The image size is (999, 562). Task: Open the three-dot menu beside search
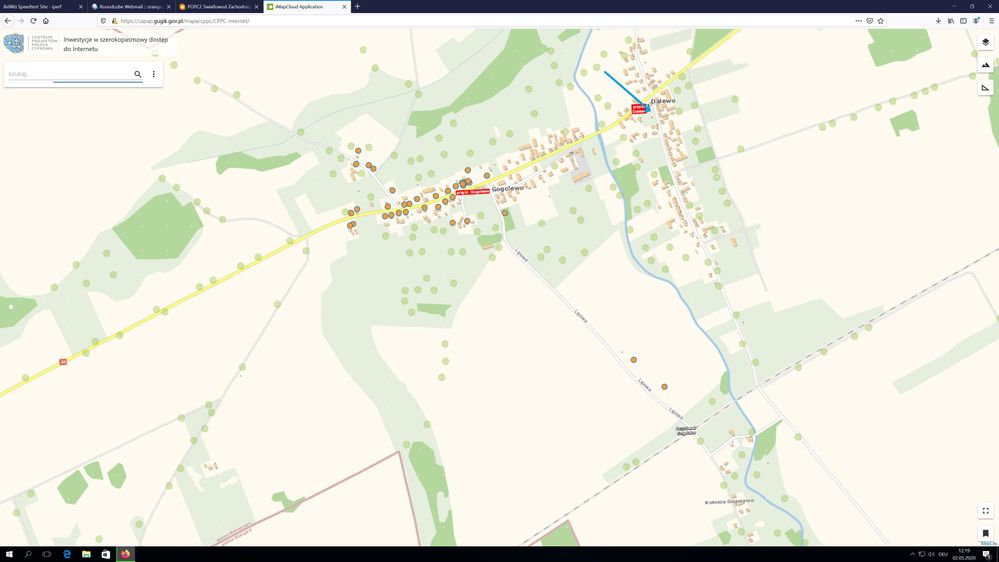point(153,74)
